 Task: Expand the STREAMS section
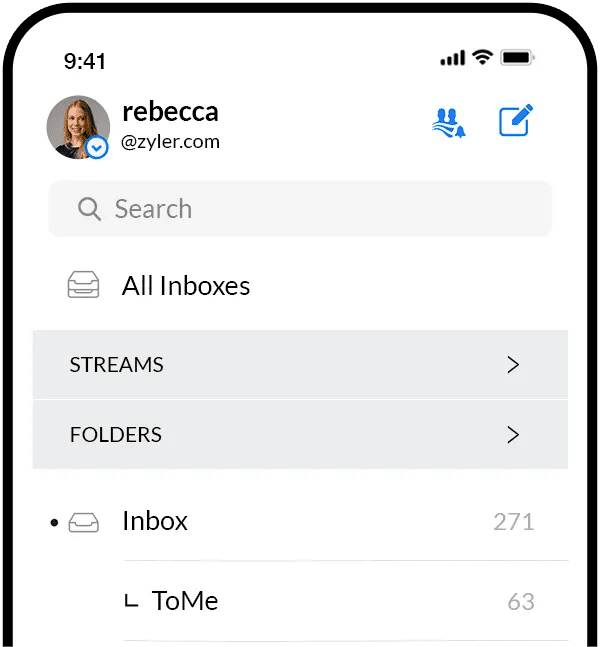point(300,365)
